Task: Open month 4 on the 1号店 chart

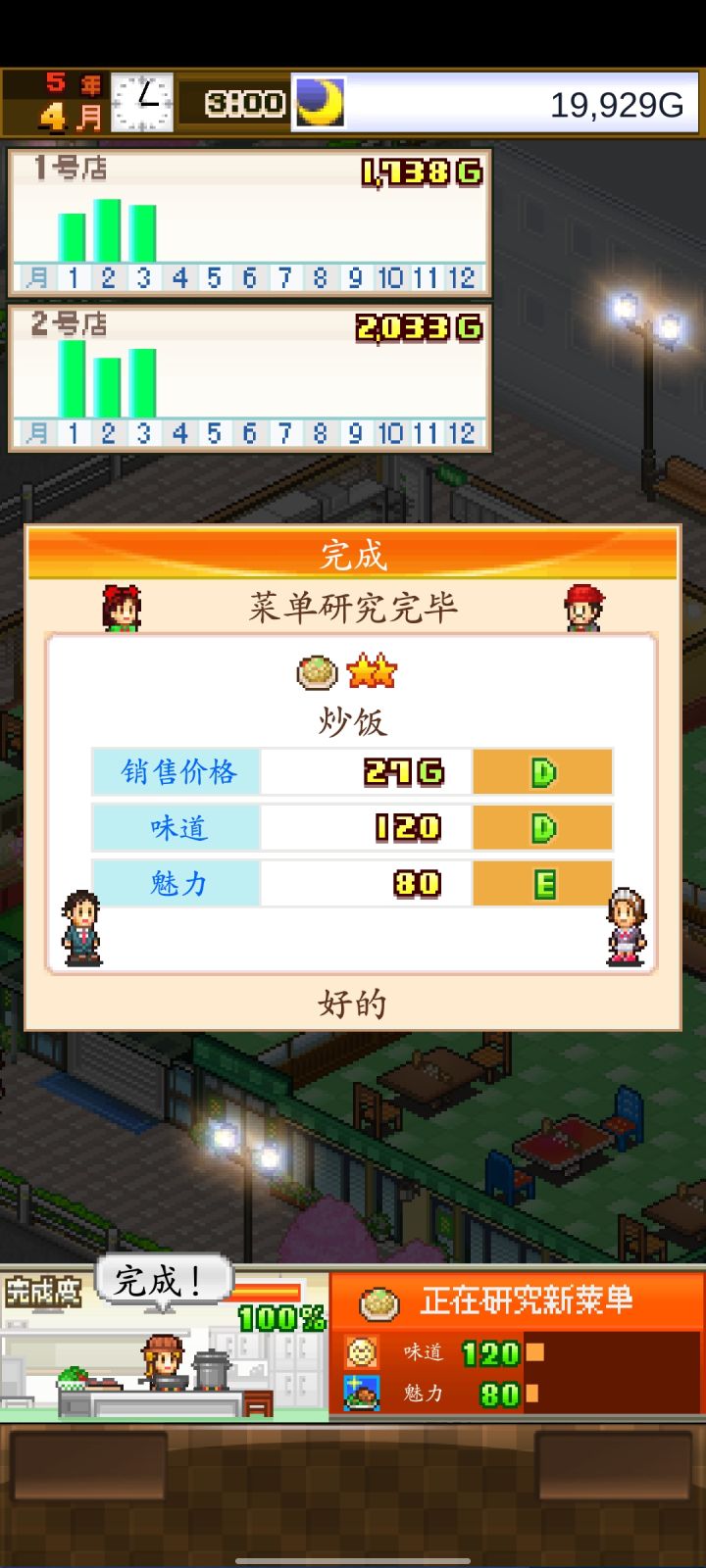Action: point(178,277)
